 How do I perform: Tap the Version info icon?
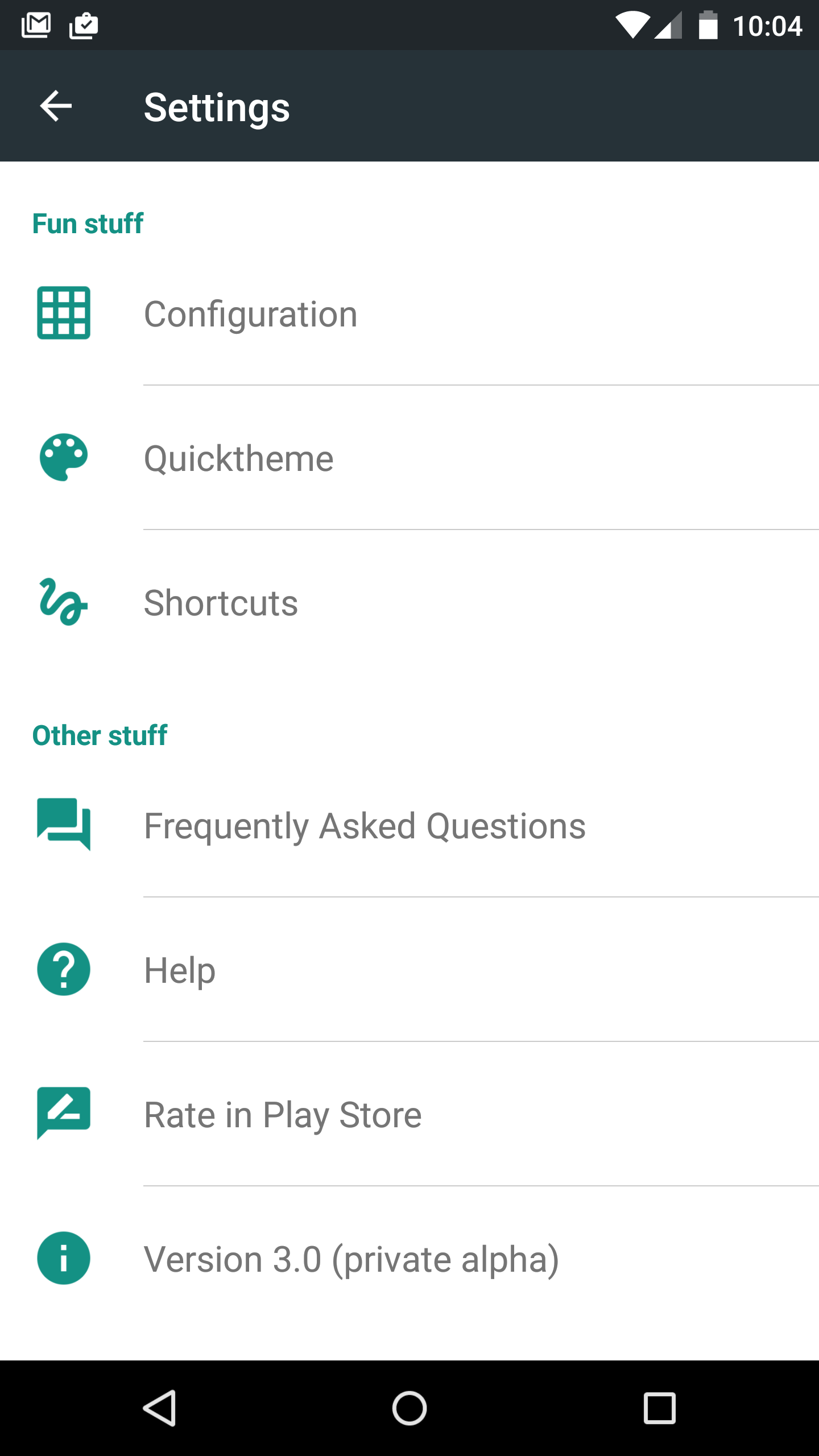pos(63,1258)
